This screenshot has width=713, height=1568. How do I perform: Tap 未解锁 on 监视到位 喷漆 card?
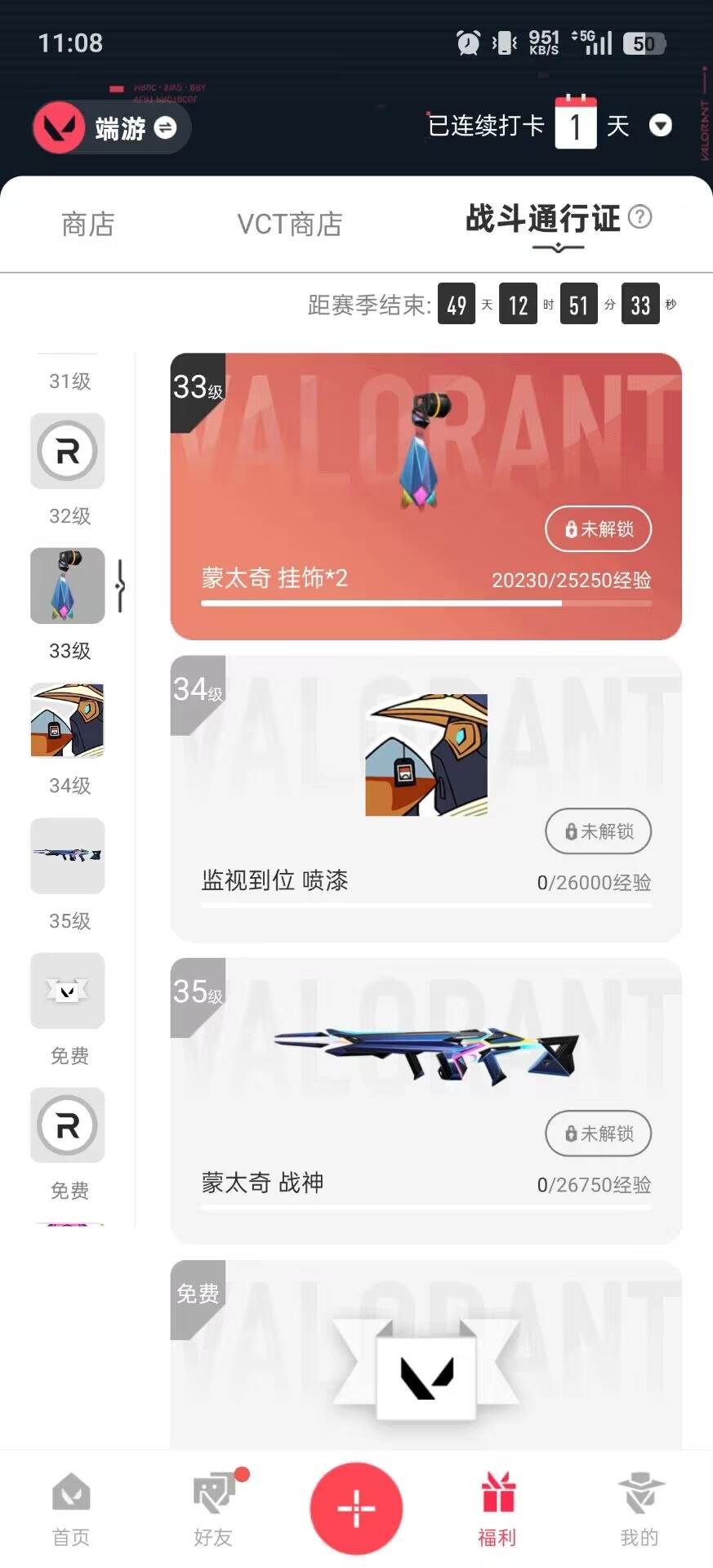click(x=598, y=831)
